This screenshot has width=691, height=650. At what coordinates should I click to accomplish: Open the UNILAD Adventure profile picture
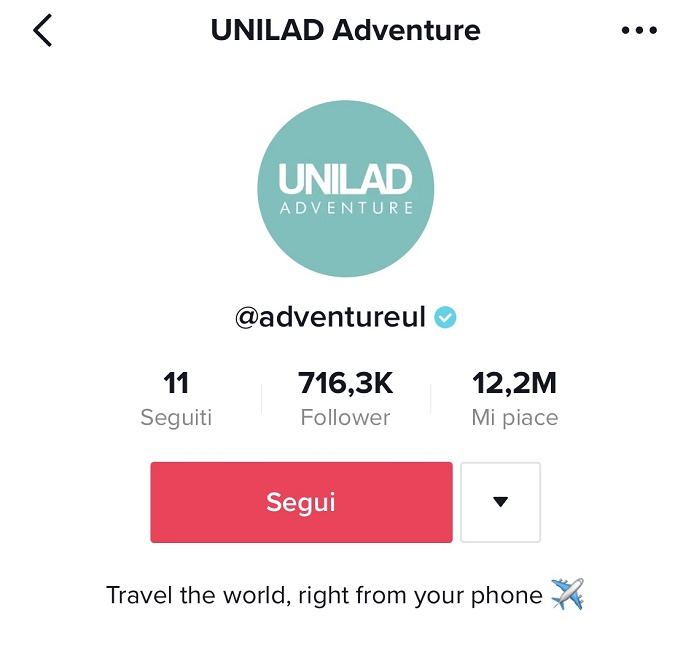[x=345, y=189]
